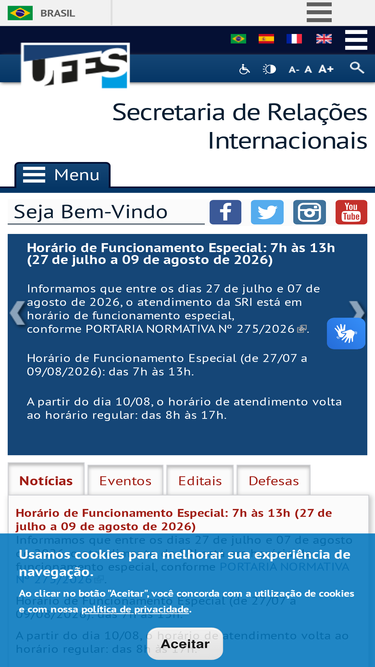
Task: Open the Instagram profile
Action: coord(310,212)
